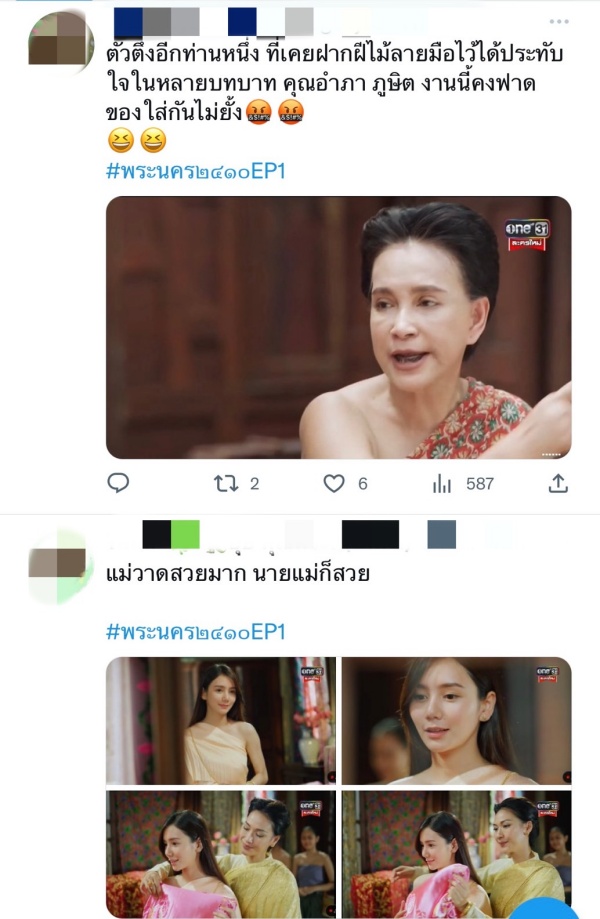This screenshot has width=600, height=919.
Task: Share the first tweet
Action: [558, 484]
